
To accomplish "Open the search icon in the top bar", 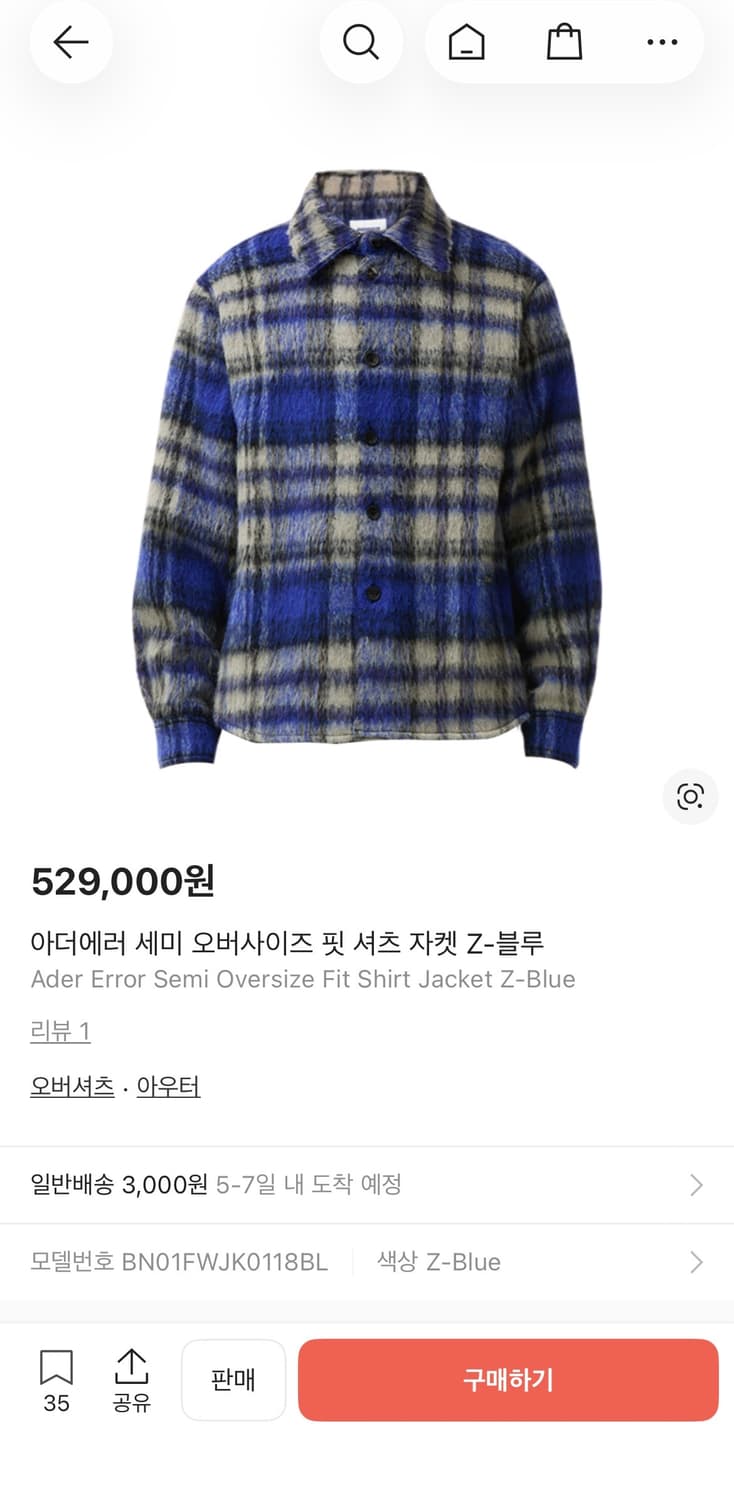I will (362, 42).
